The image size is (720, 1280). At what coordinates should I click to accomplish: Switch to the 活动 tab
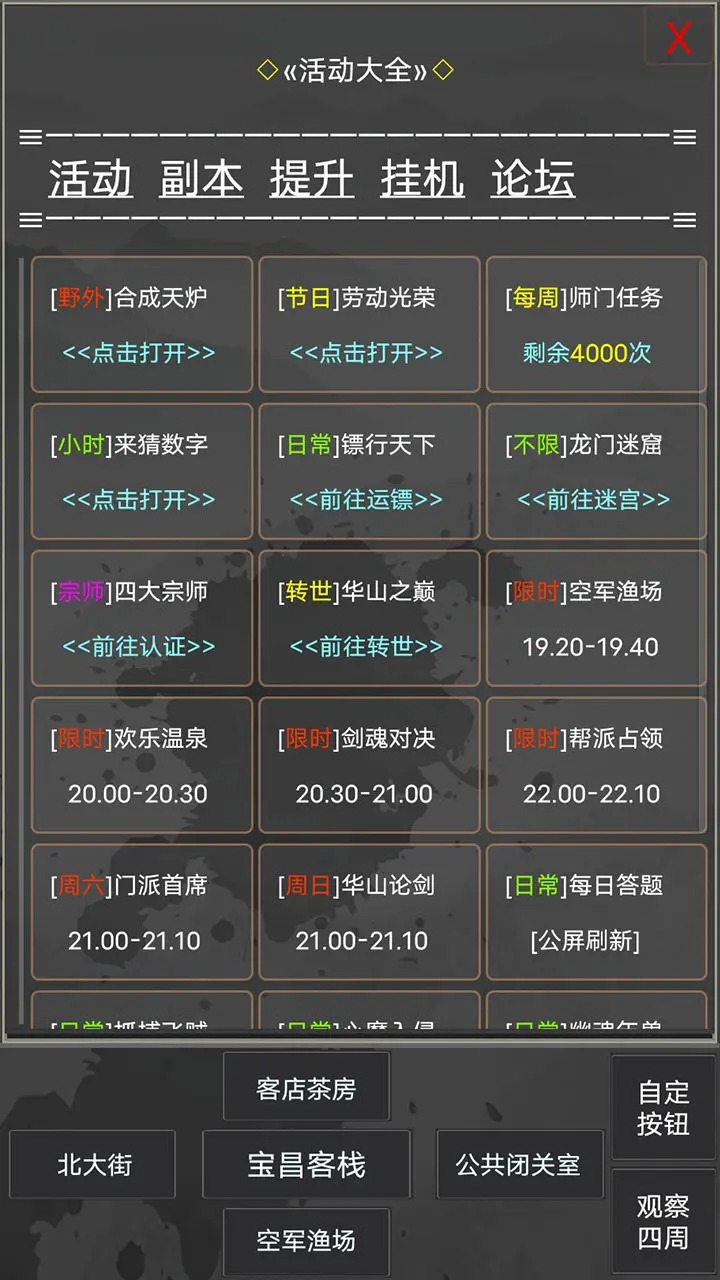point(91,179)
